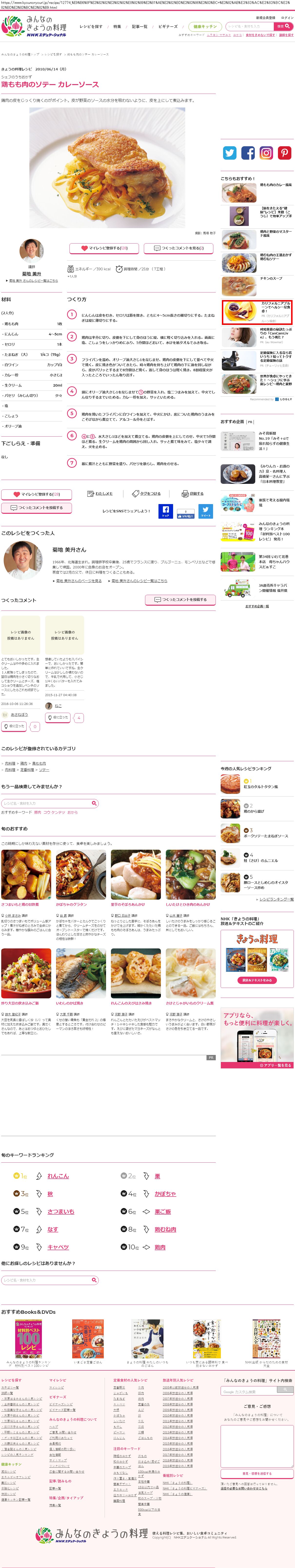Viewport: 295px width, 1568px height.
Task: Open the ログイン link
Action: pyautogui.click(x=287, y=18)
